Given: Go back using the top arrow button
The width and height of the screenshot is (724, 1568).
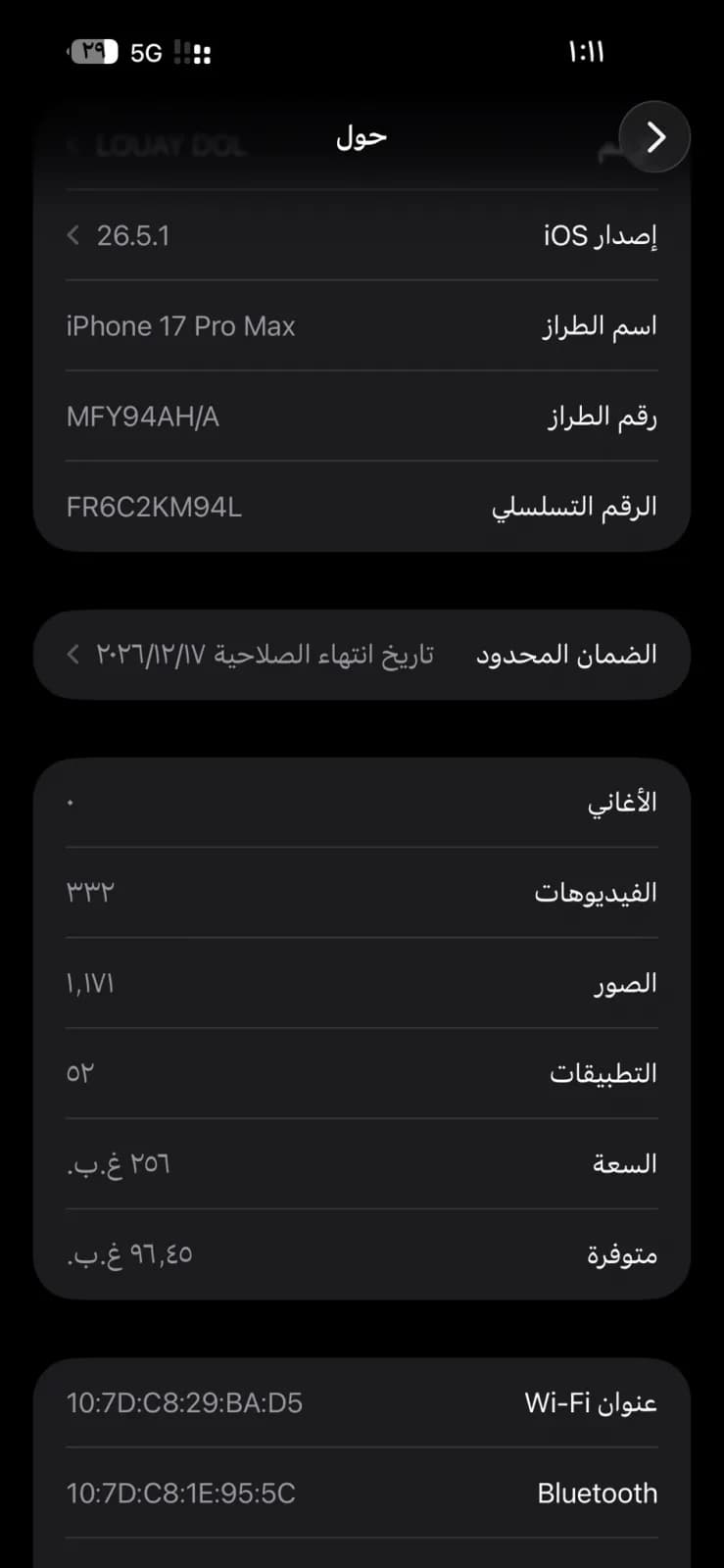Looking at the screenshot, I should coord(655,137).
